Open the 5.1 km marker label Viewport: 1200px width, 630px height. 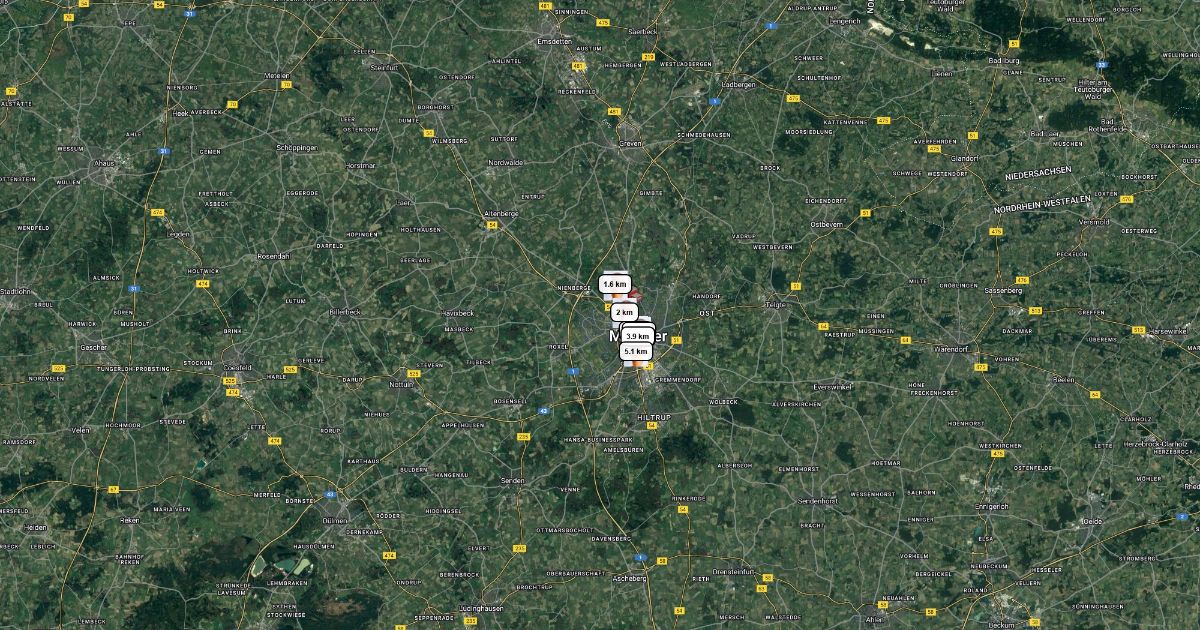point(636,352)
